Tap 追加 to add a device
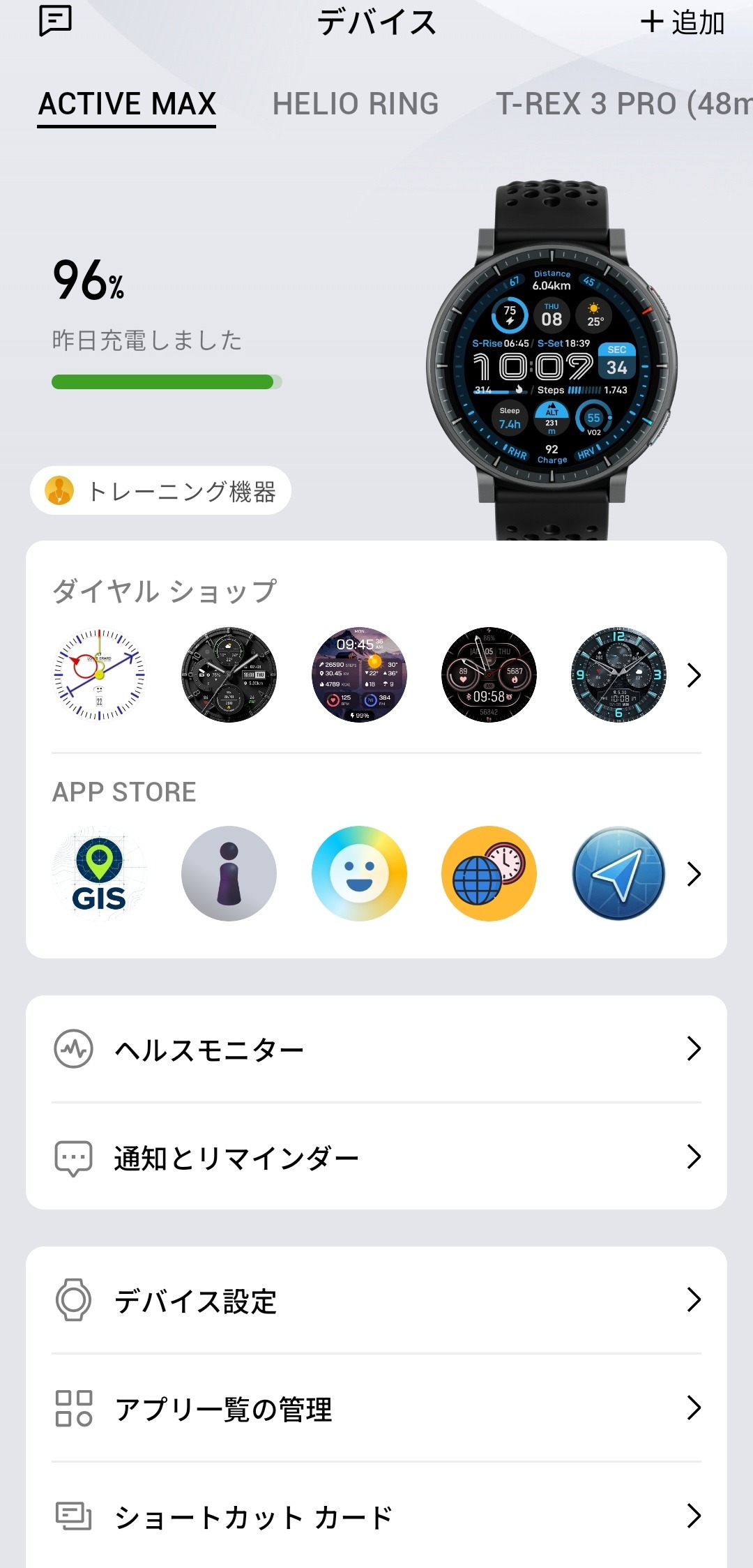The height and width of the screenshot is (1568, 753). (x=683, y=22)
